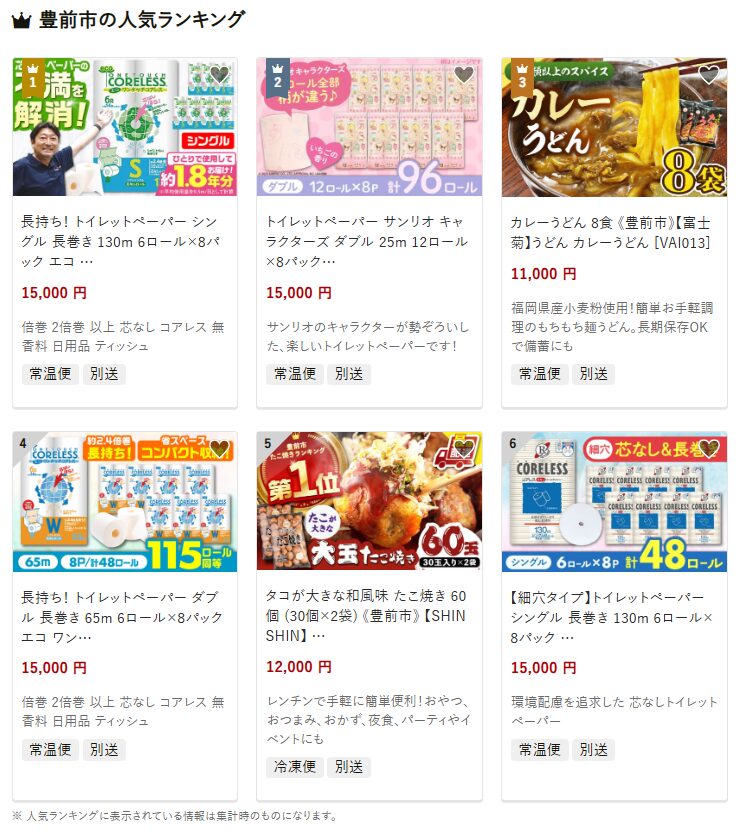
Task: Favorite the rank 1 toilet paper single item
Action: pyautogui.click(x=220, y=74)
